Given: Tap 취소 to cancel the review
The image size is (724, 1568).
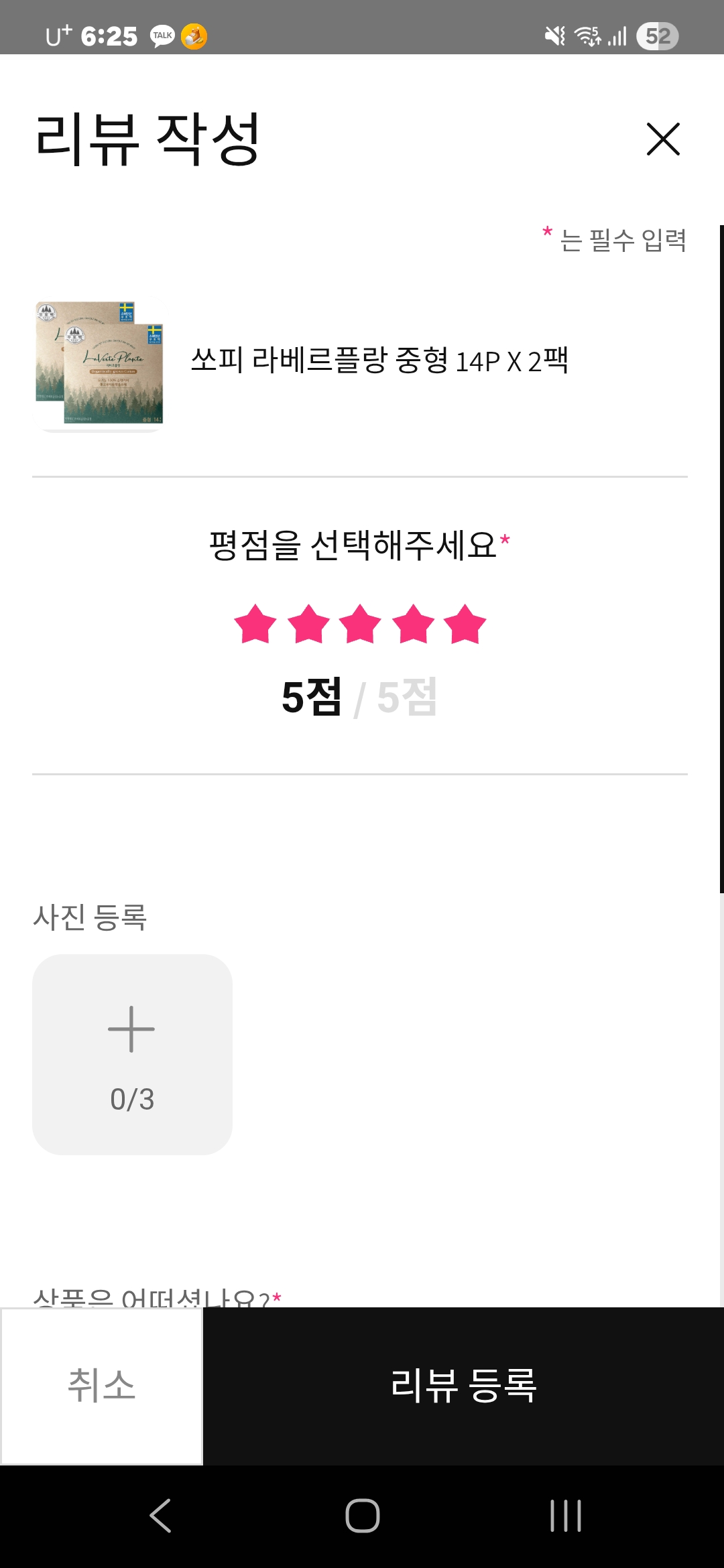Looking at the screenshot, I should coord(102,1385).
